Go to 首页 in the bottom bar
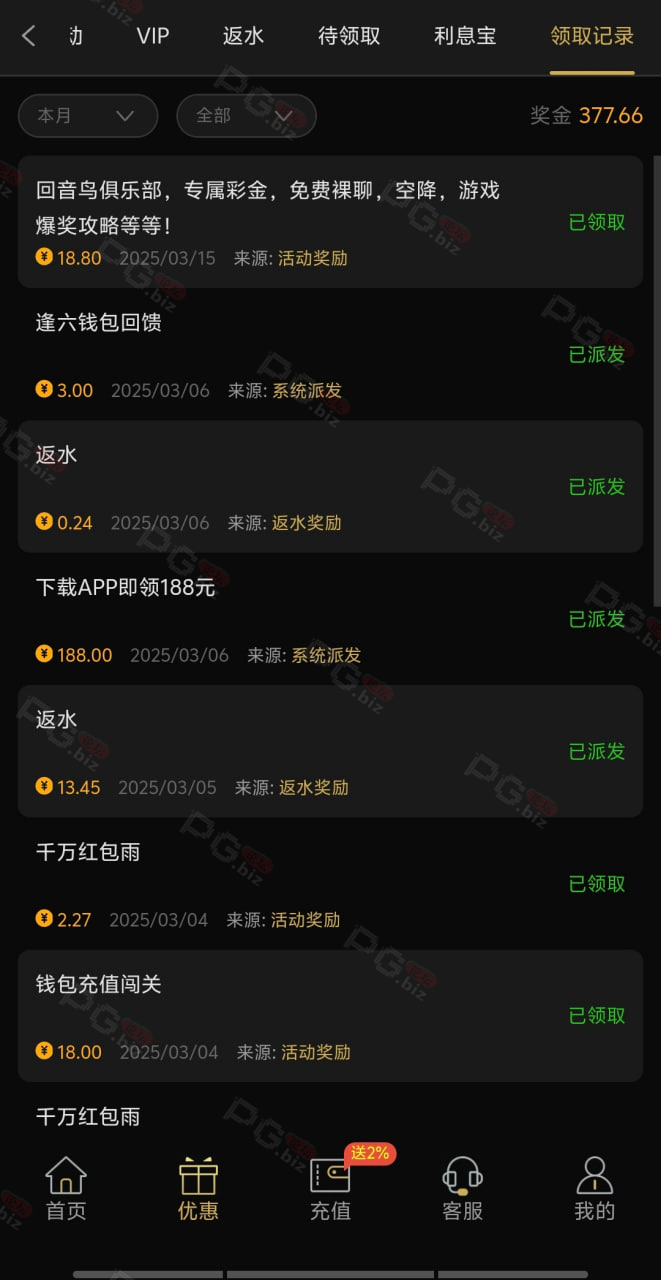The width and height of the screenshot is (661, 1280). point(66,1189)
